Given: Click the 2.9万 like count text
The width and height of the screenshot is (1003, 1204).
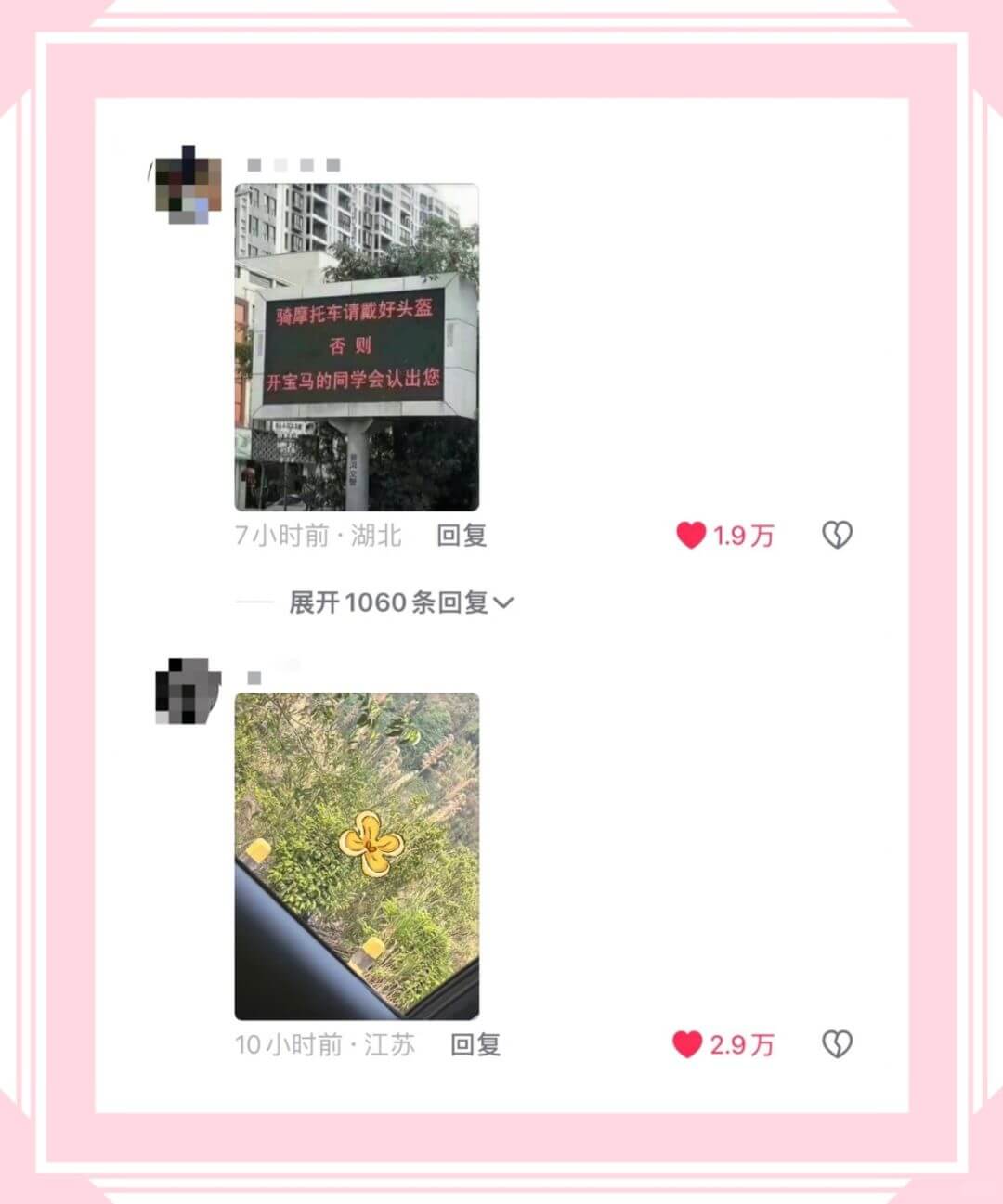Looking at the screenshot, I should pyautogui.click(x=739, y=1044).
